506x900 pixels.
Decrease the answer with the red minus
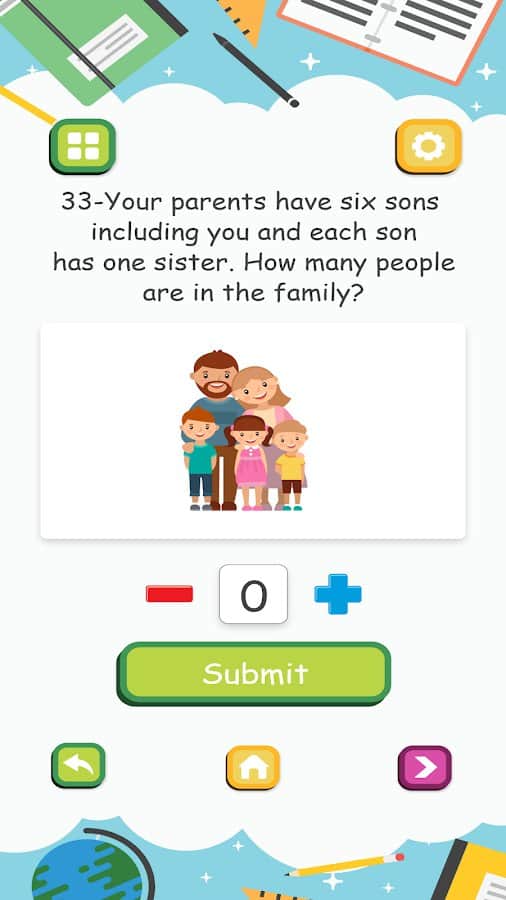point(169,593)
